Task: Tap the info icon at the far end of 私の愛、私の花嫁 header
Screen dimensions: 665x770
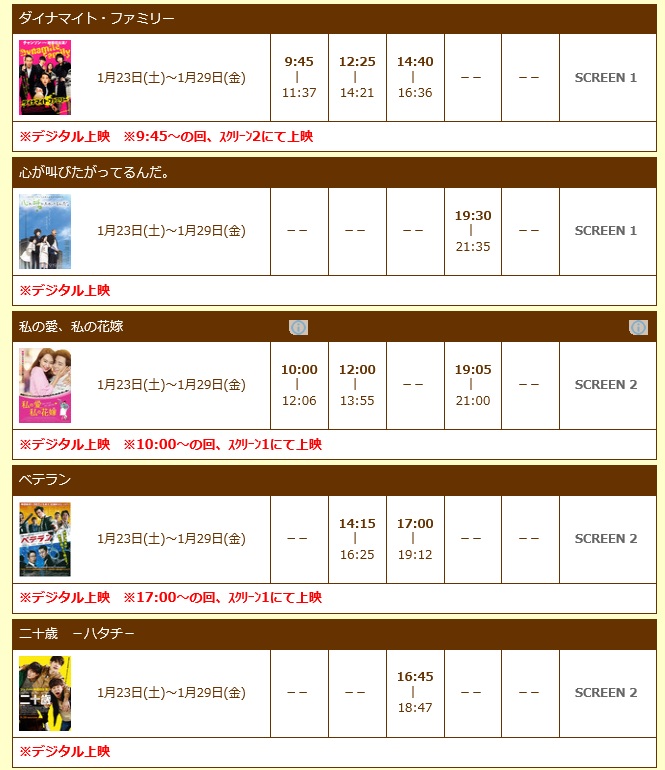Action: (x=638, y=327)
